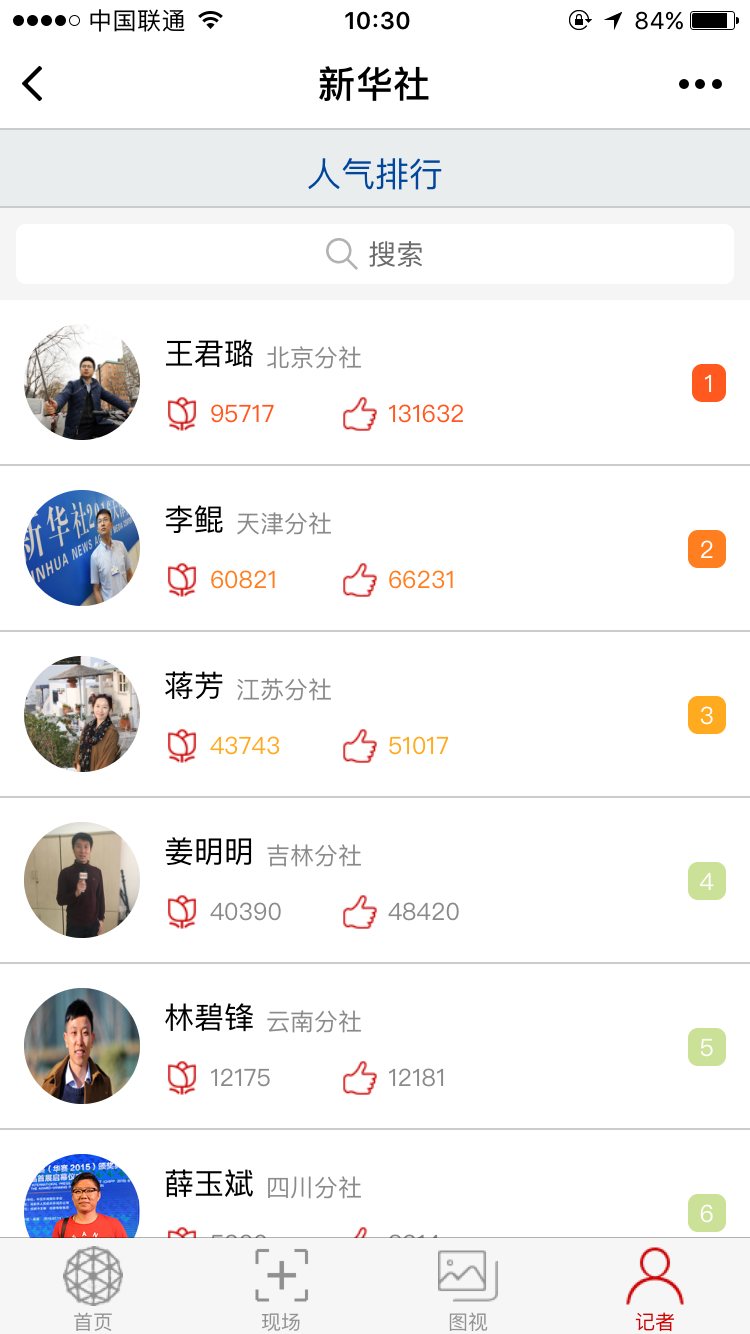Switch to the 现场 tab
This screenshot has width=750, height=1334.
[x=281, y=1288]
